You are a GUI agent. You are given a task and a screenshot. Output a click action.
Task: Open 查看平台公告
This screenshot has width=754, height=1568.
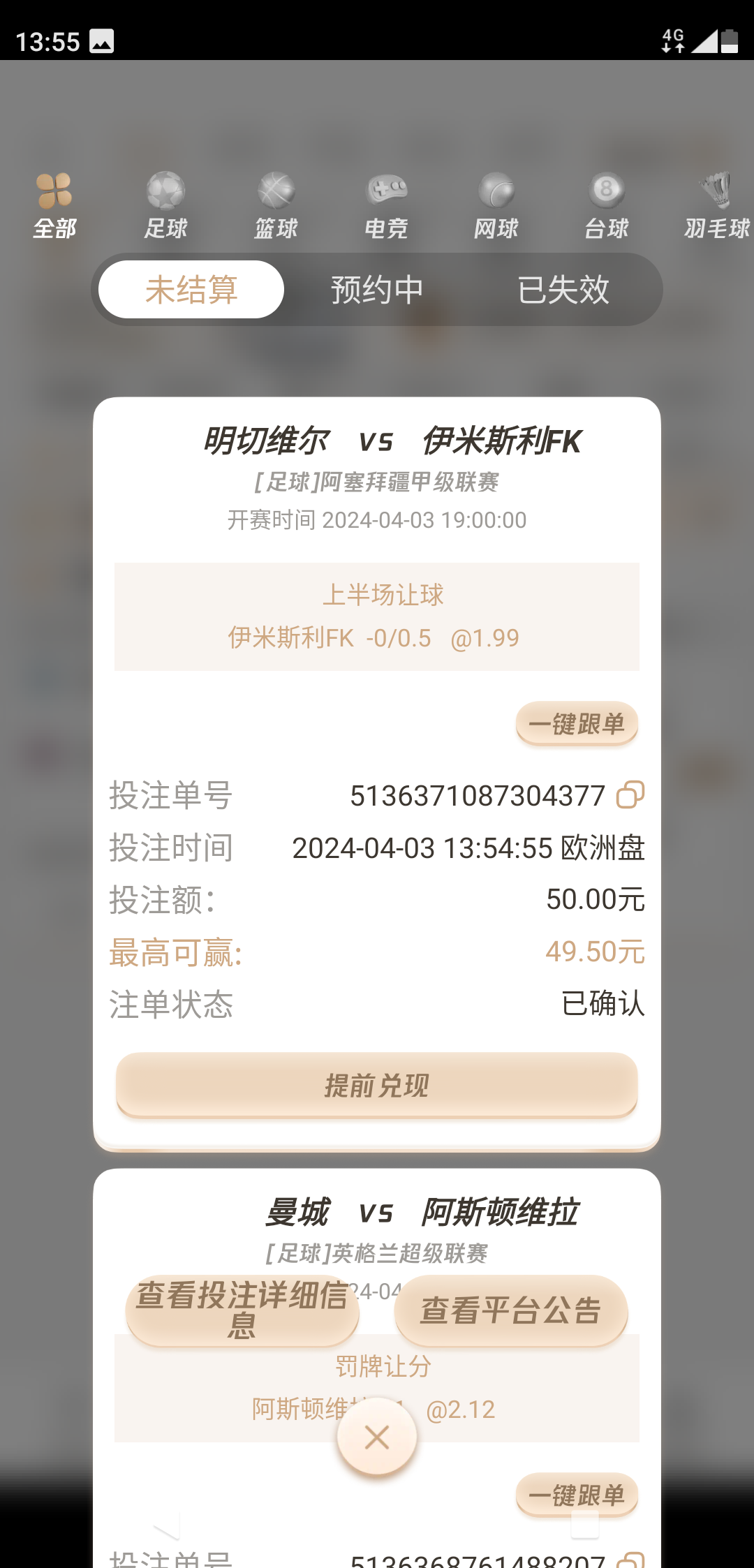510,1310
